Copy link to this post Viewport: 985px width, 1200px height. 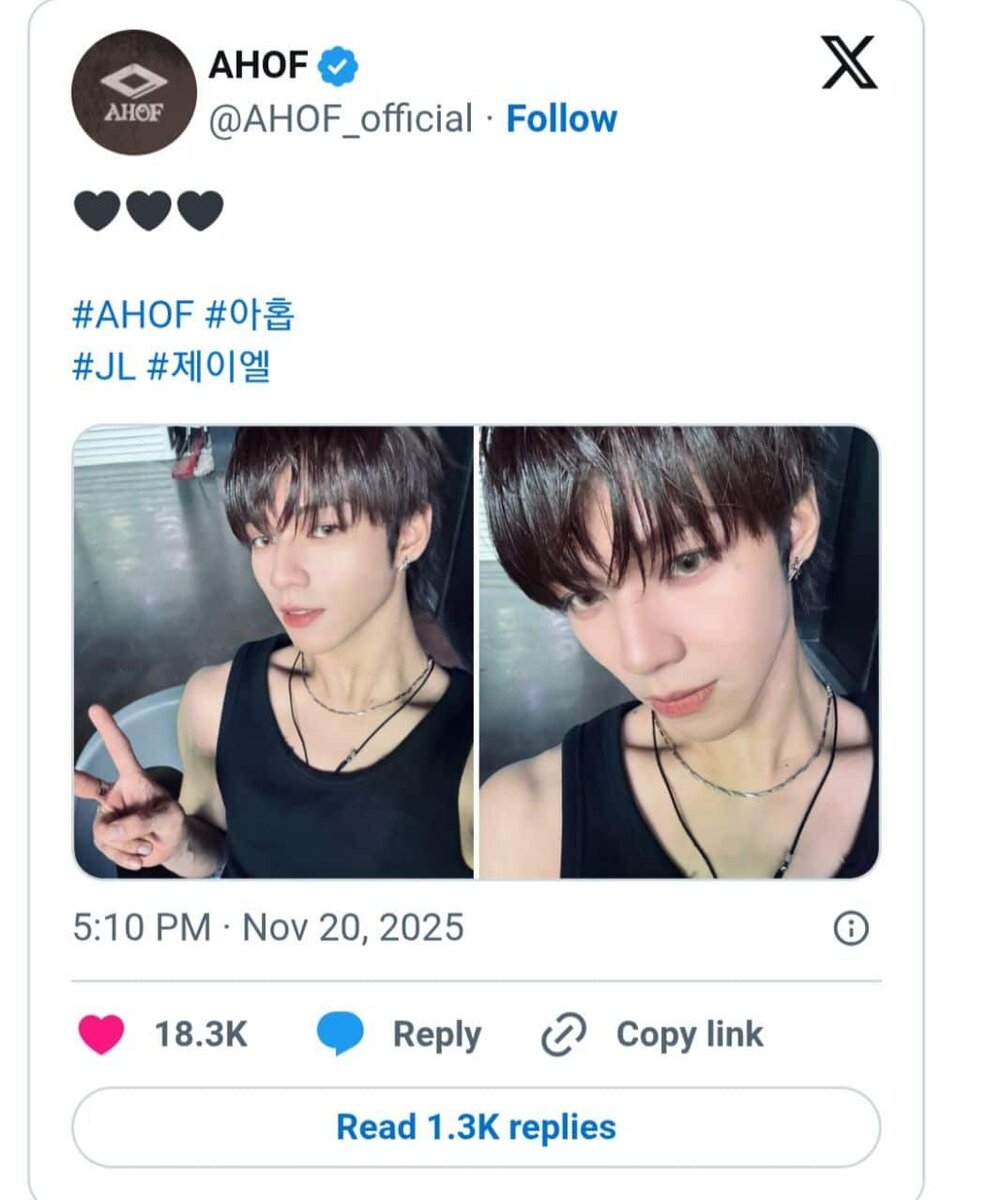[x=652, y=1034]
